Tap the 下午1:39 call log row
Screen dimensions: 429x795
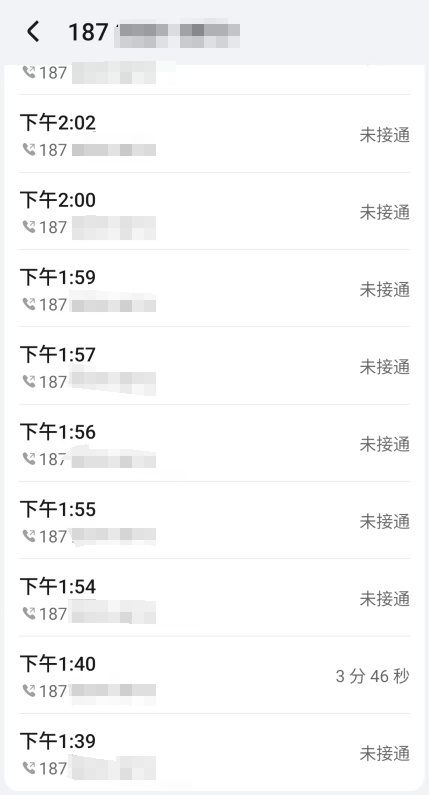pos(214,752)
